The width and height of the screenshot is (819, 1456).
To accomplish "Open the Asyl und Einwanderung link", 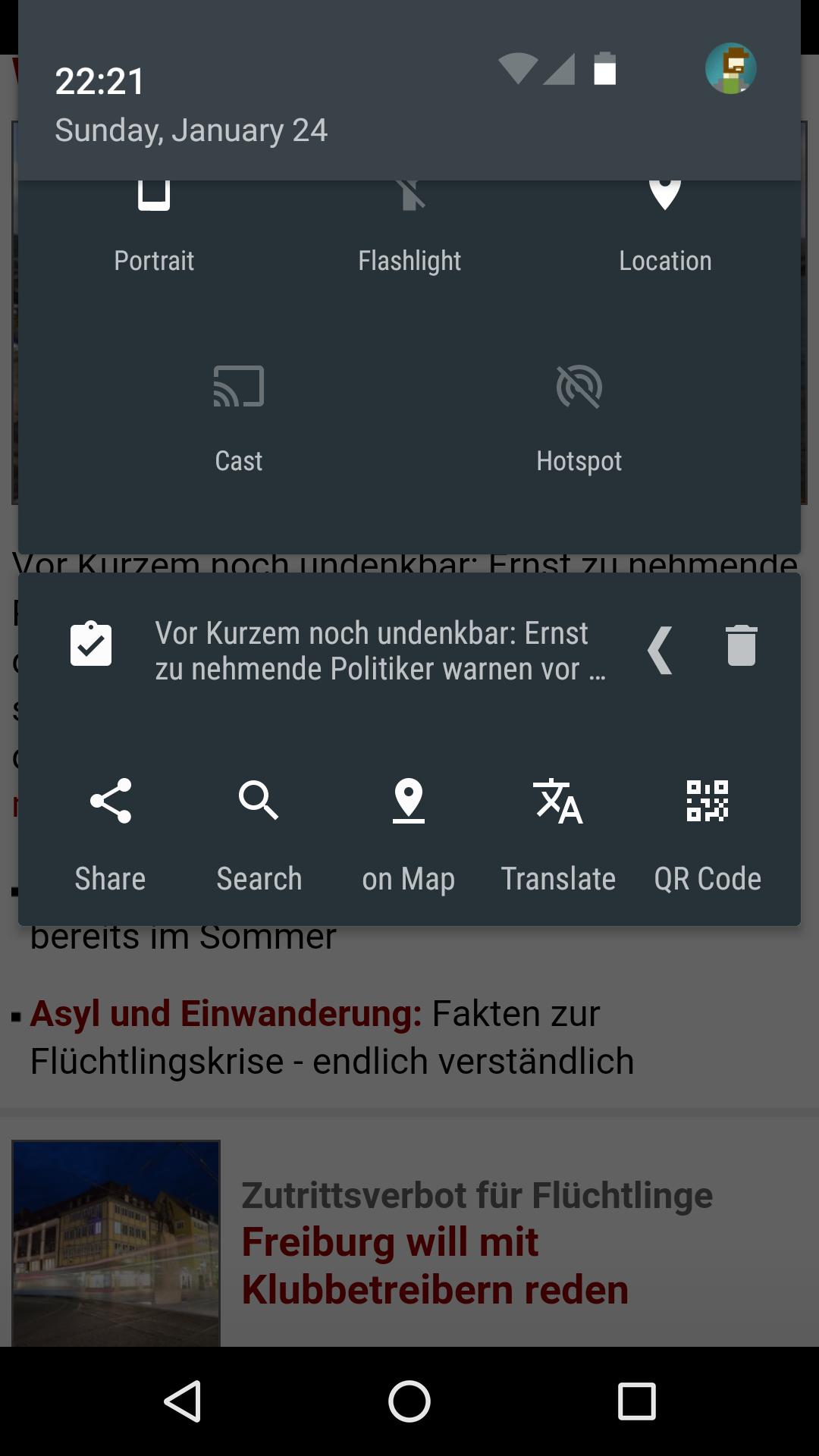I will (x=224, y=1012).
